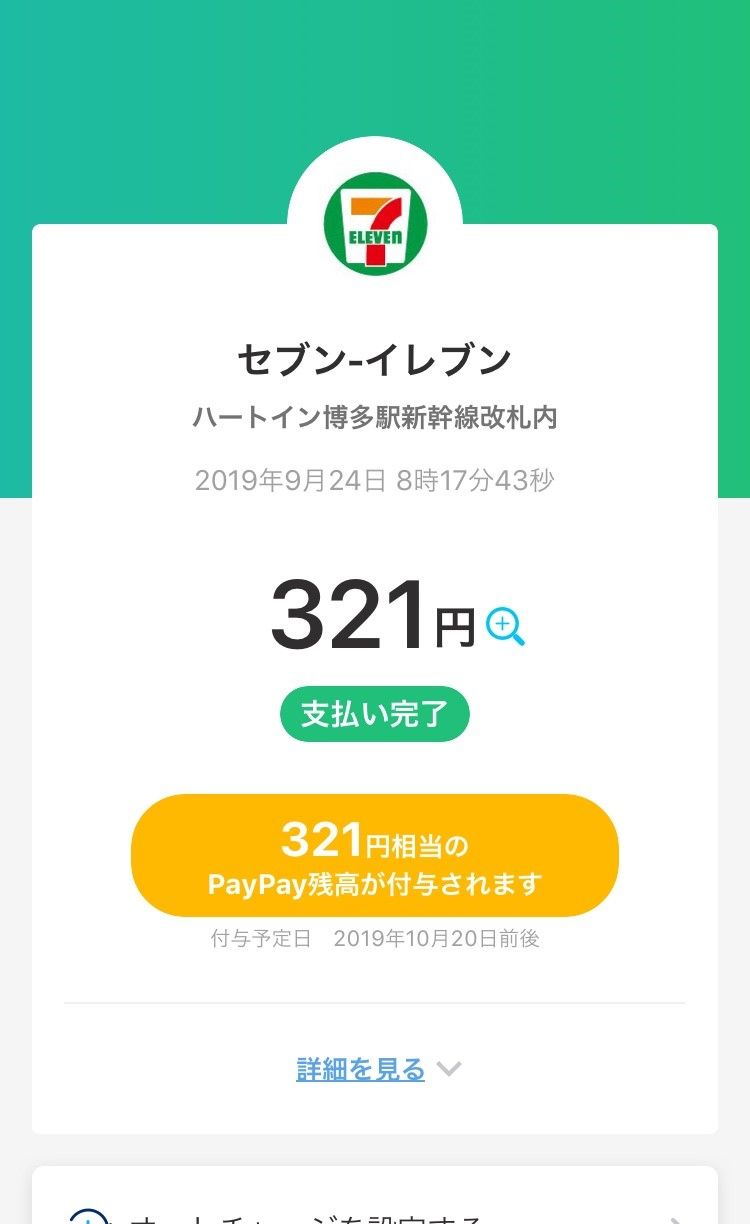This screenshot has height=1224, width=750.
Task: Expand the 詳細を見る details link
Action: (x=378, y=1069)
